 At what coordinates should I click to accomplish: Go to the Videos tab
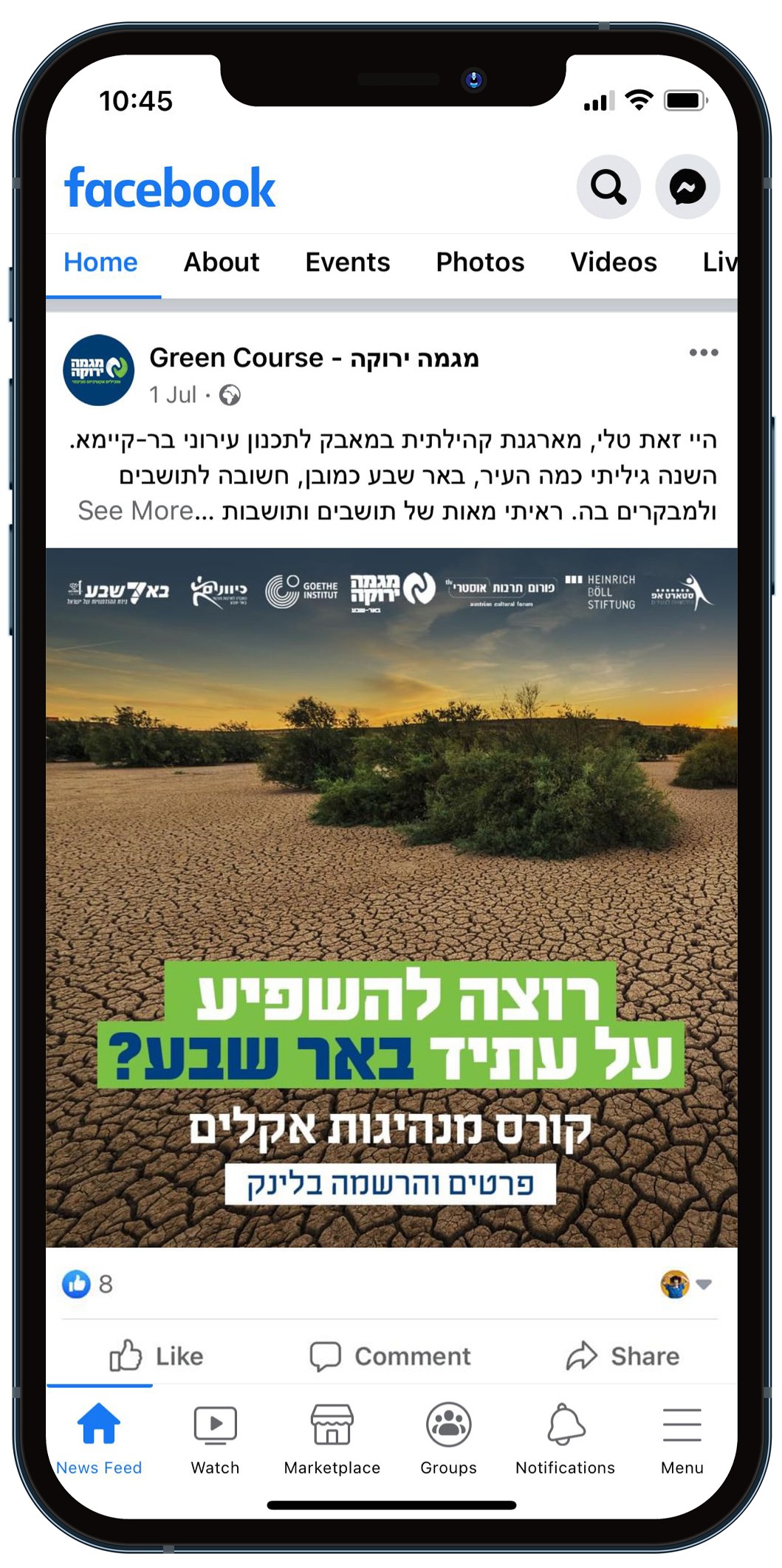(x=613, y=263)
